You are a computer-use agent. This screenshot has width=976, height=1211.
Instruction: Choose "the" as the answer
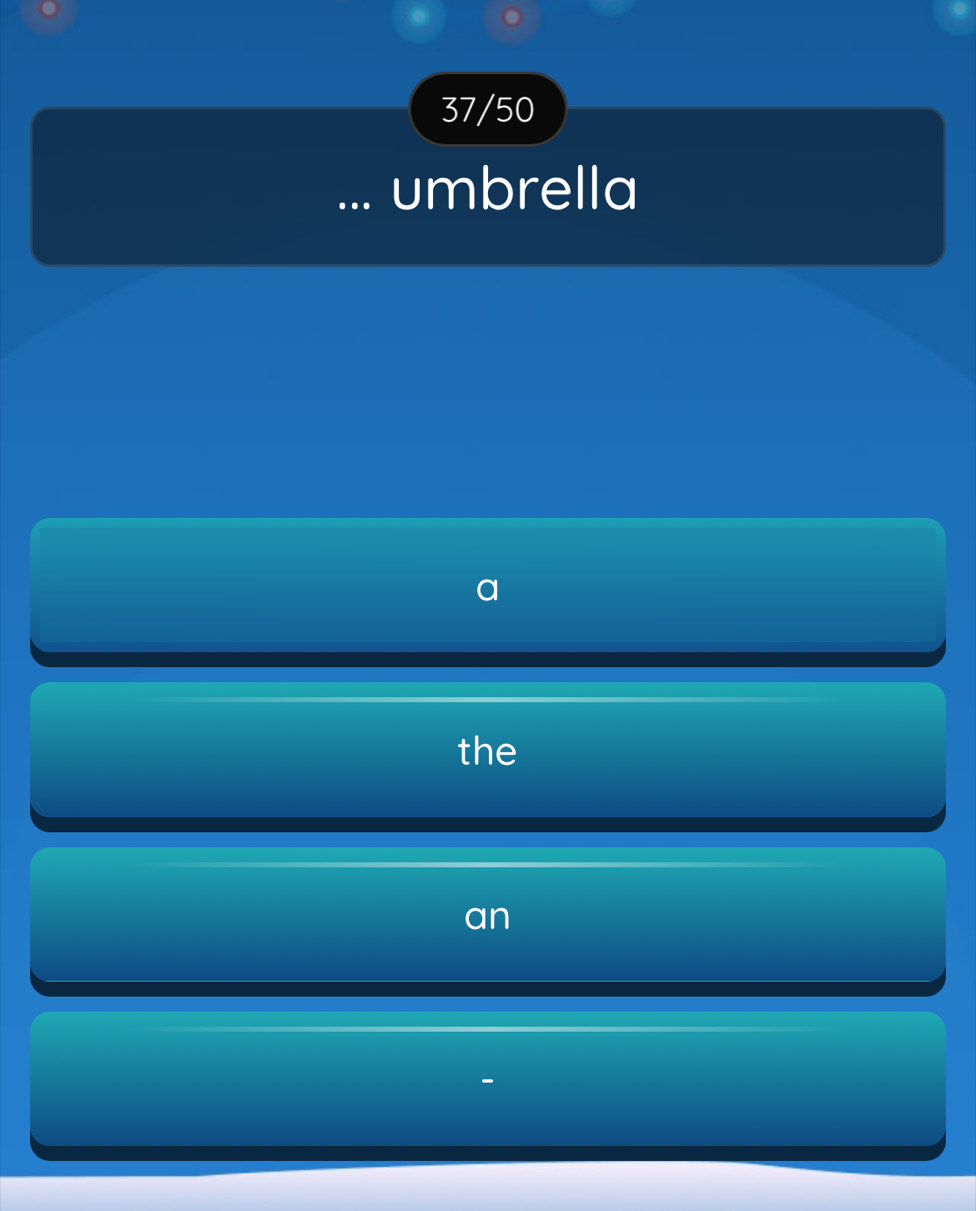[x=487, y=752]
